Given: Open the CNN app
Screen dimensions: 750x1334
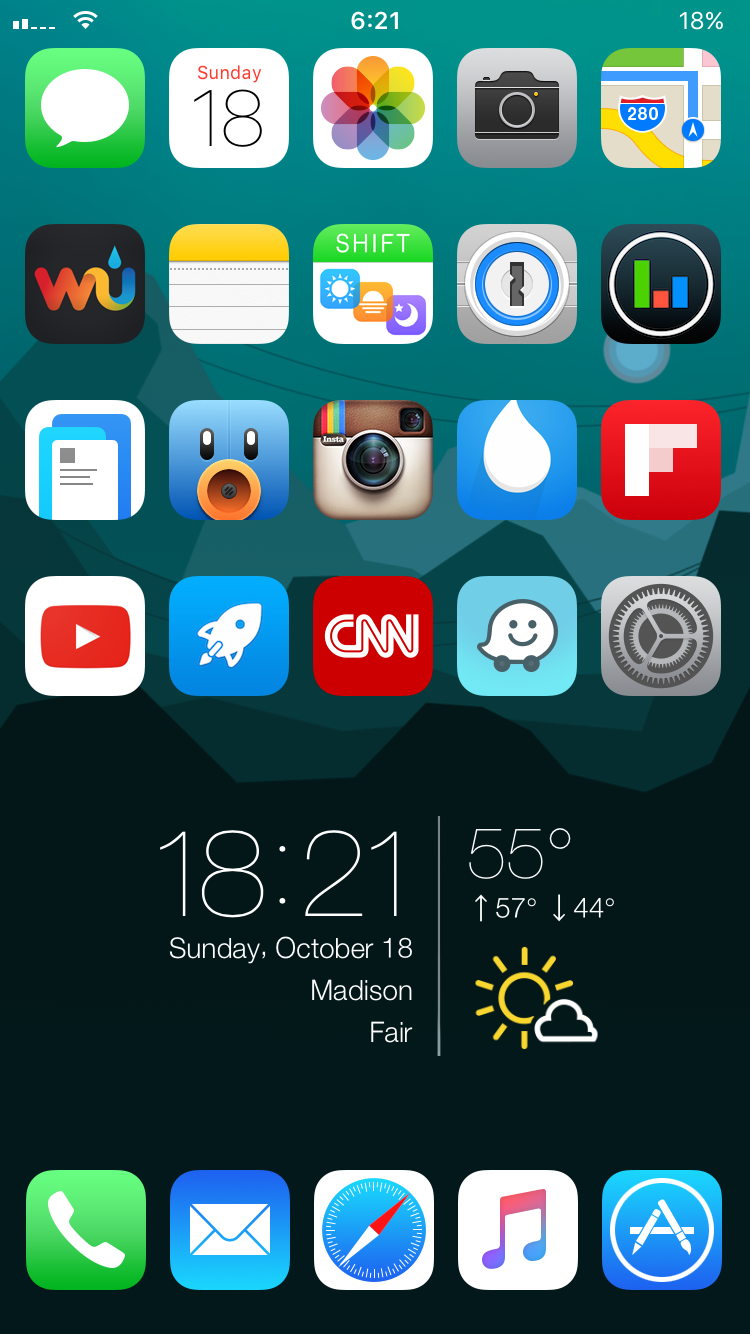Looking at the screenshot, I should 373,636.
